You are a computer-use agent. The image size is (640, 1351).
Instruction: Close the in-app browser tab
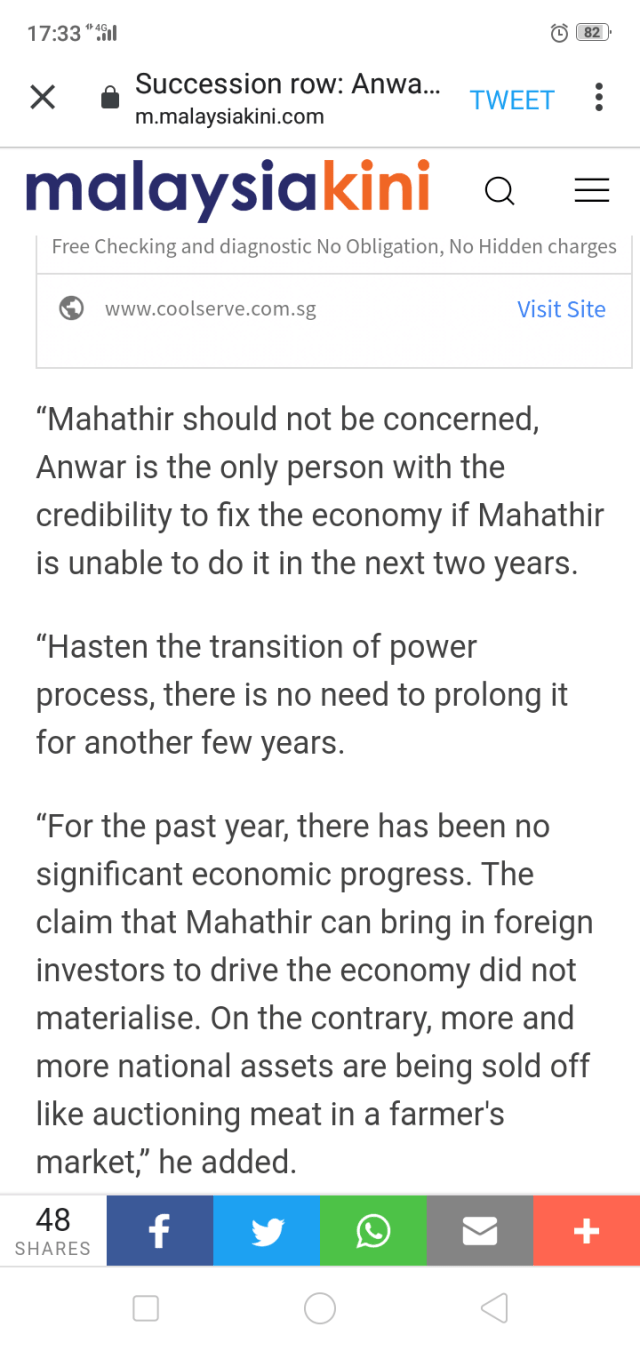[42, 98]
